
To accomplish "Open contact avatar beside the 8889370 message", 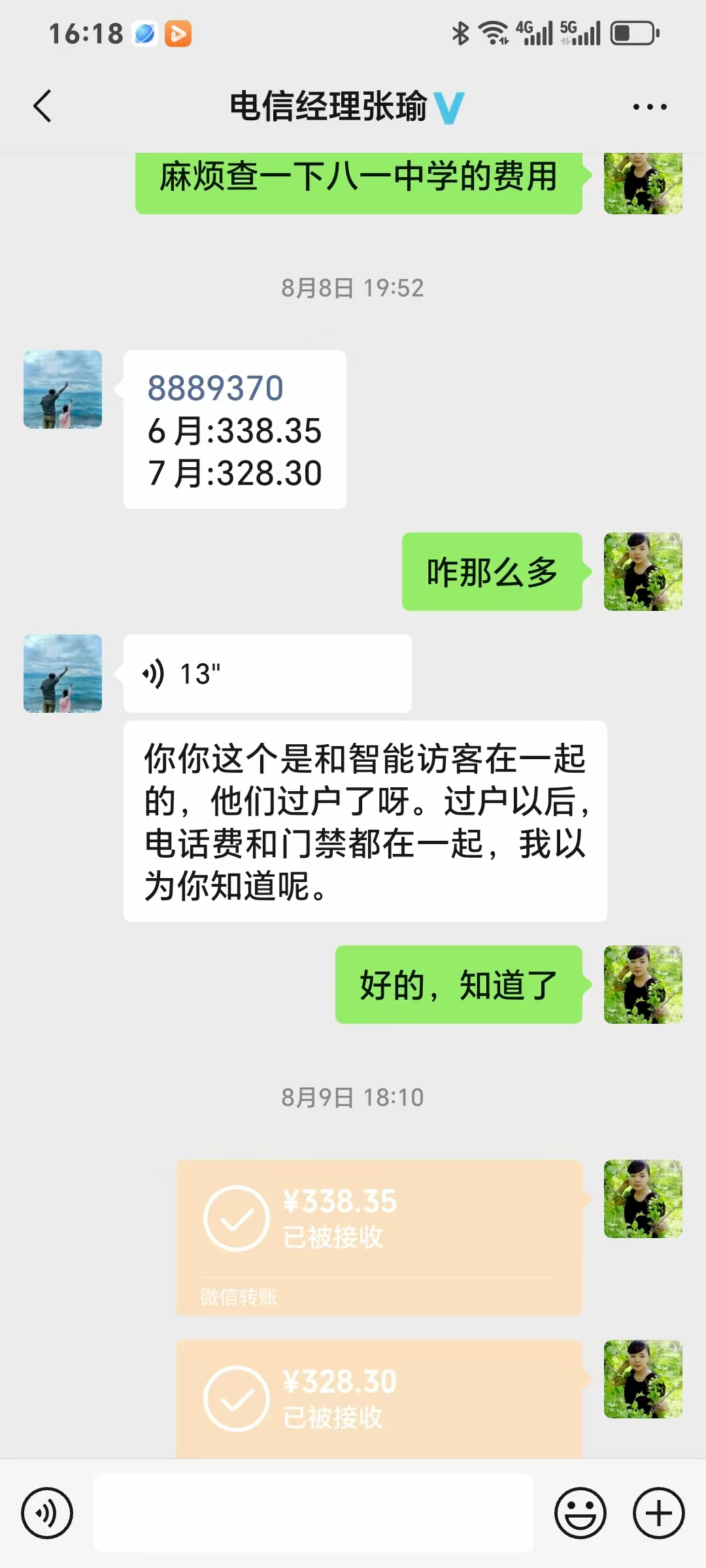I will (63, 389).
